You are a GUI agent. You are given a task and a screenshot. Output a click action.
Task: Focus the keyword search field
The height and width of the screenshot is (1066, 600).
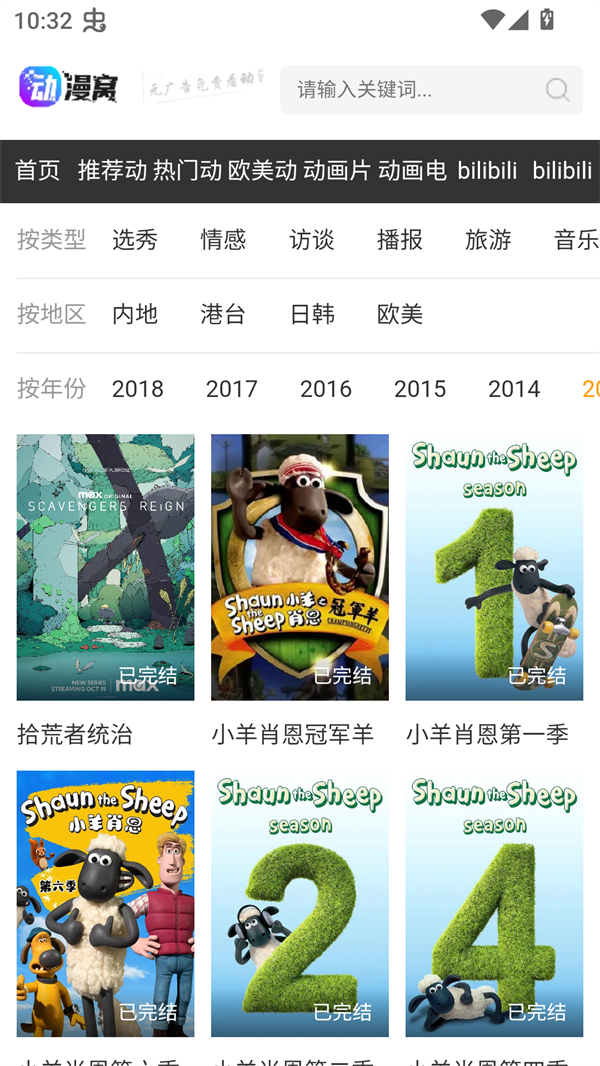(410, 90)
